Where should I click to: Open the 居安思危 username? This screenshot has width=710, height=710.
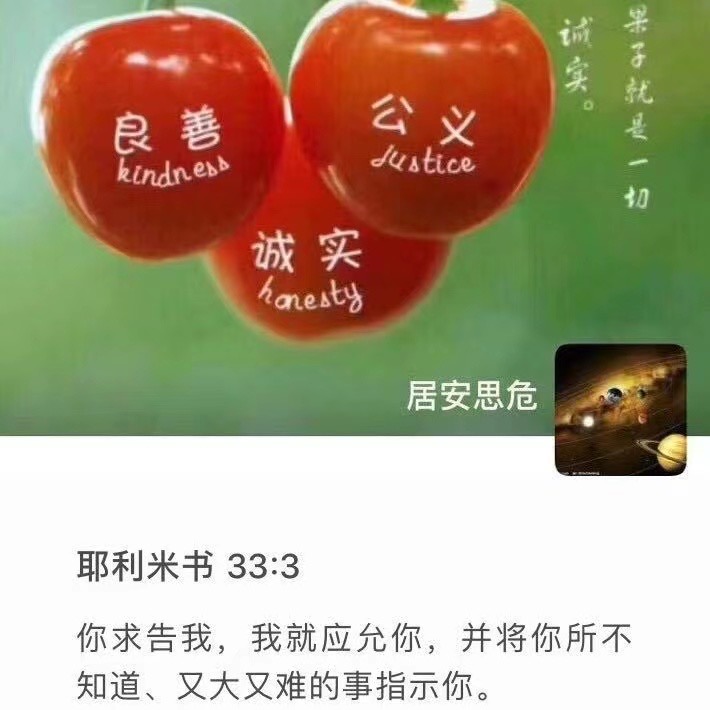click(x=471, y=396)
